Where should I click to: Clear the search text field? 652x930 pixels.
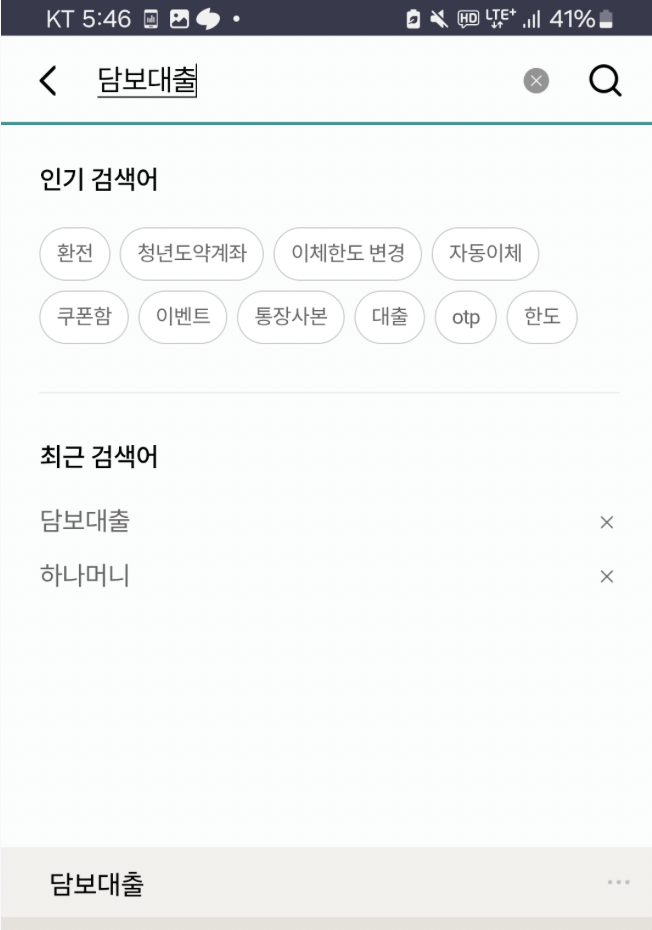[536, 81]
